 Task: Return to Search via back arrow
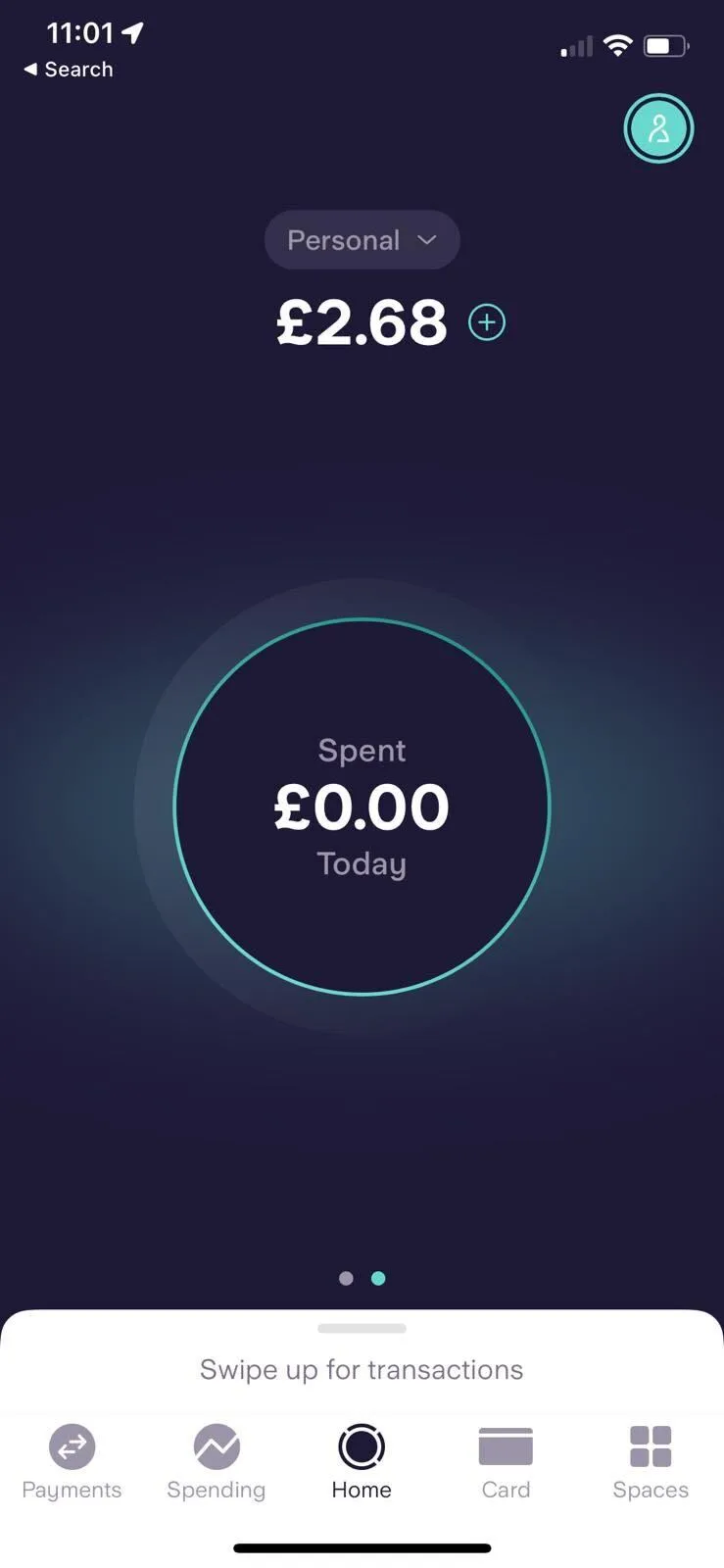[68, 70]
